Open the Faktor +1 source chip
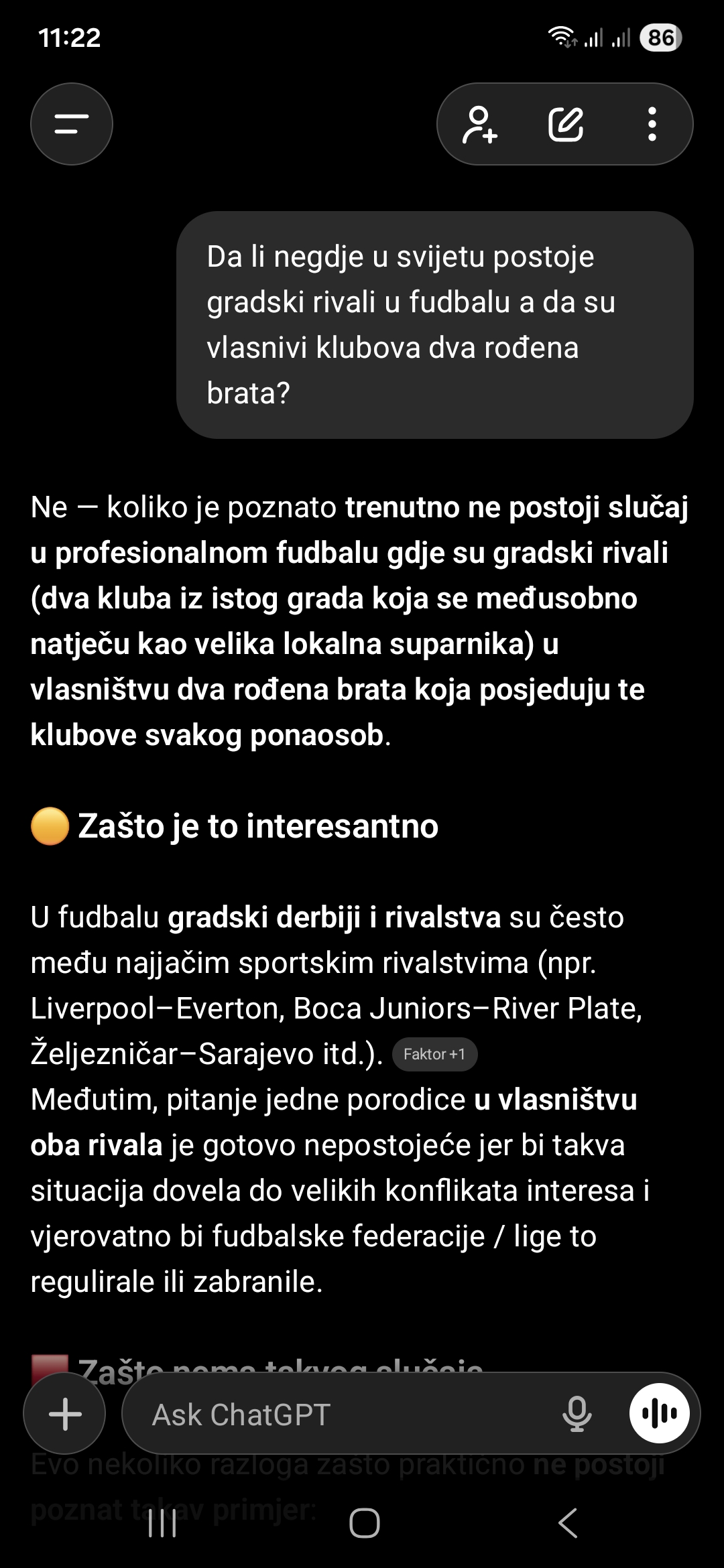Viewport: 724px width, 1568px height. [434, 1054]
